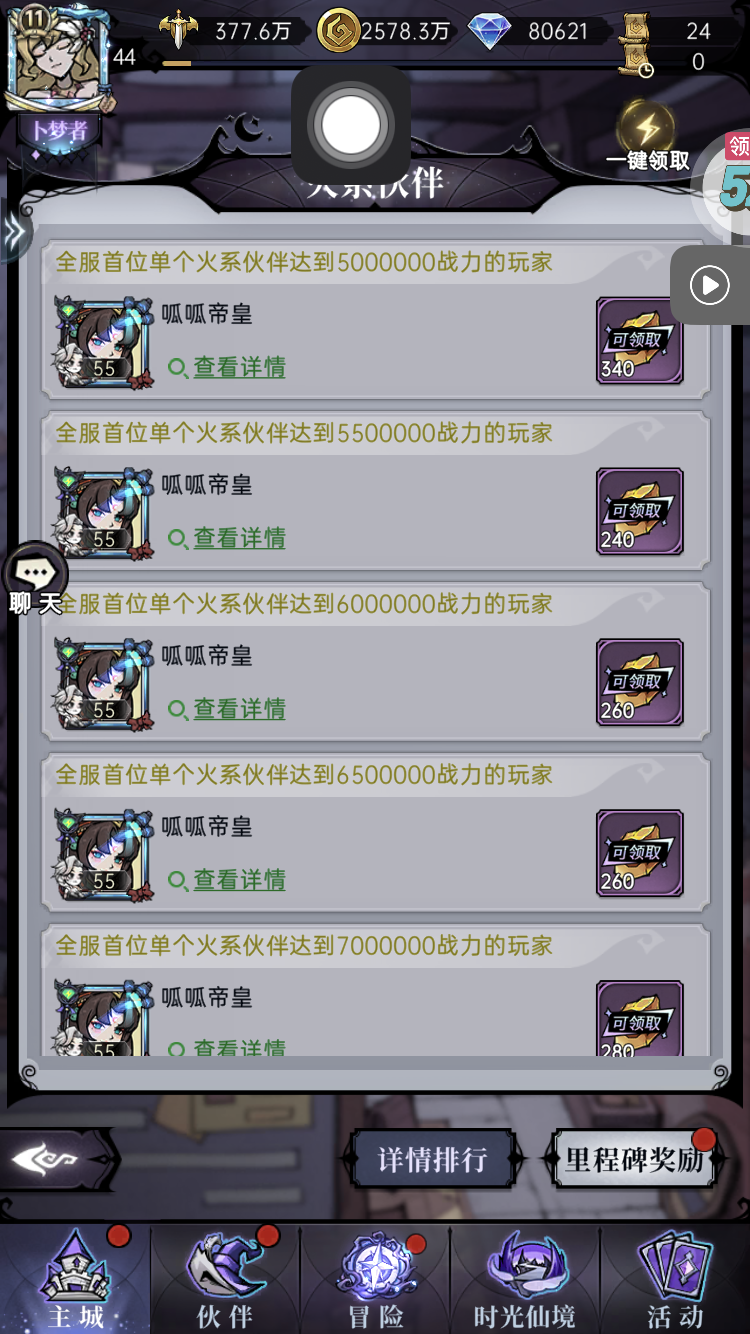Open 查看详情 under the 6000000战力 entry

click(238, 710)
